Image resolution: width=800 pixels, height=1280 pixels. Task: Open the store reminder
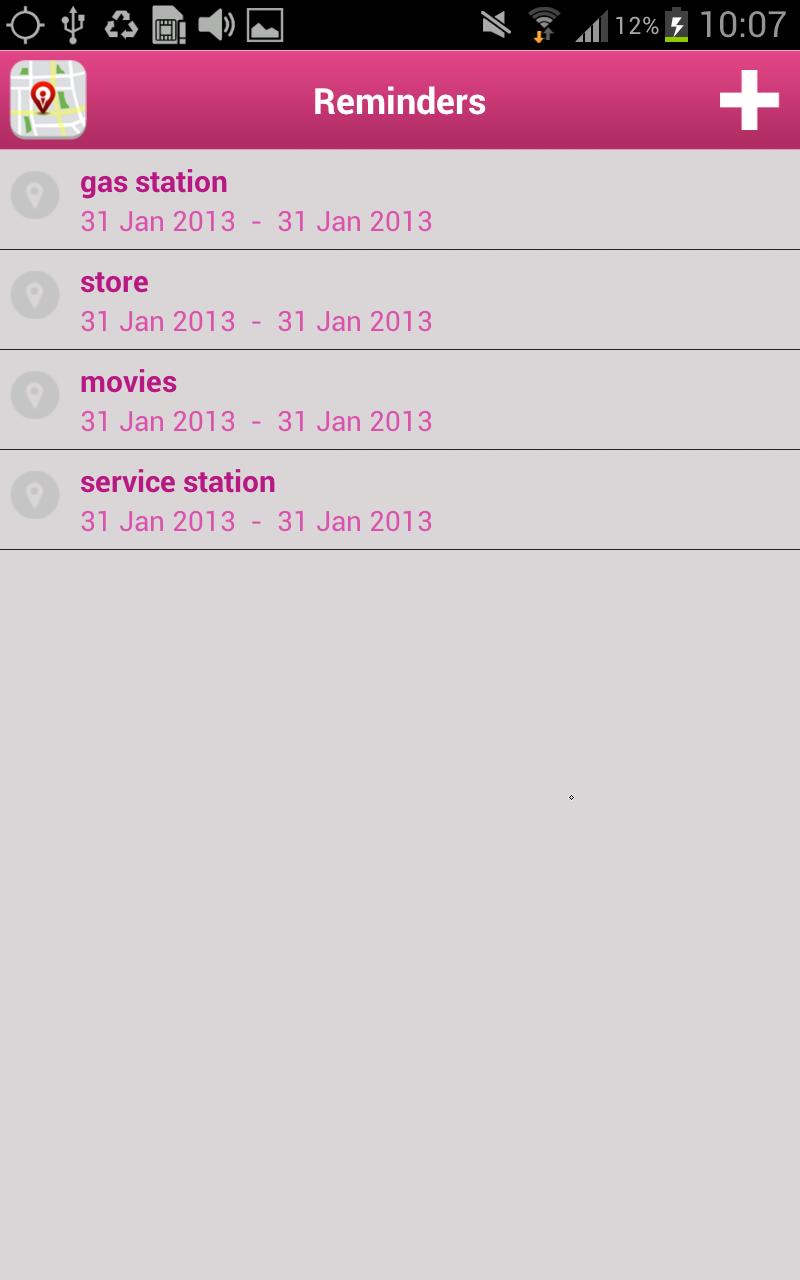point(400,300)
